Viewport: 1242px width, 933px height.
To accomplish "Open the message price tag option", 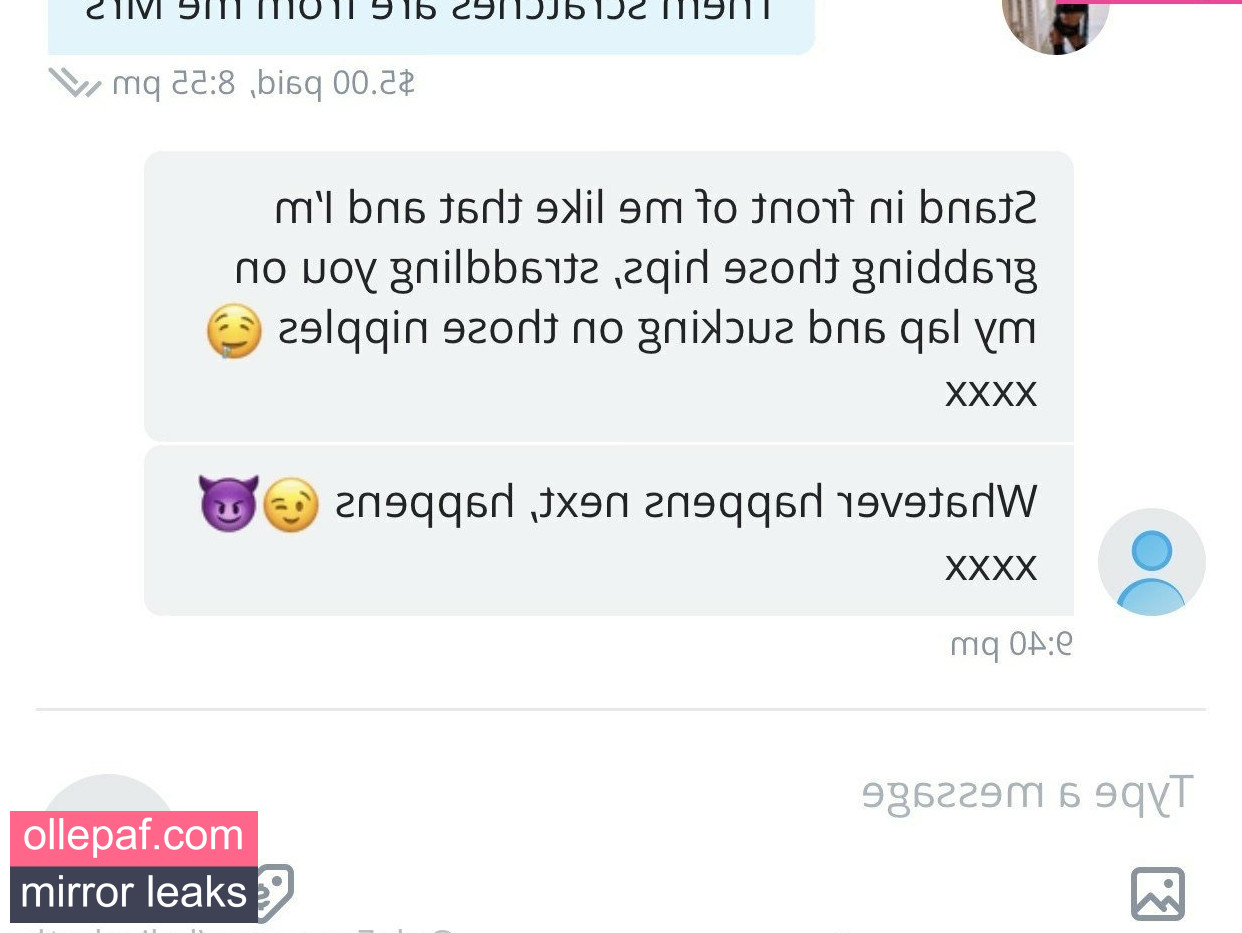I will click(x=274, y=891).
